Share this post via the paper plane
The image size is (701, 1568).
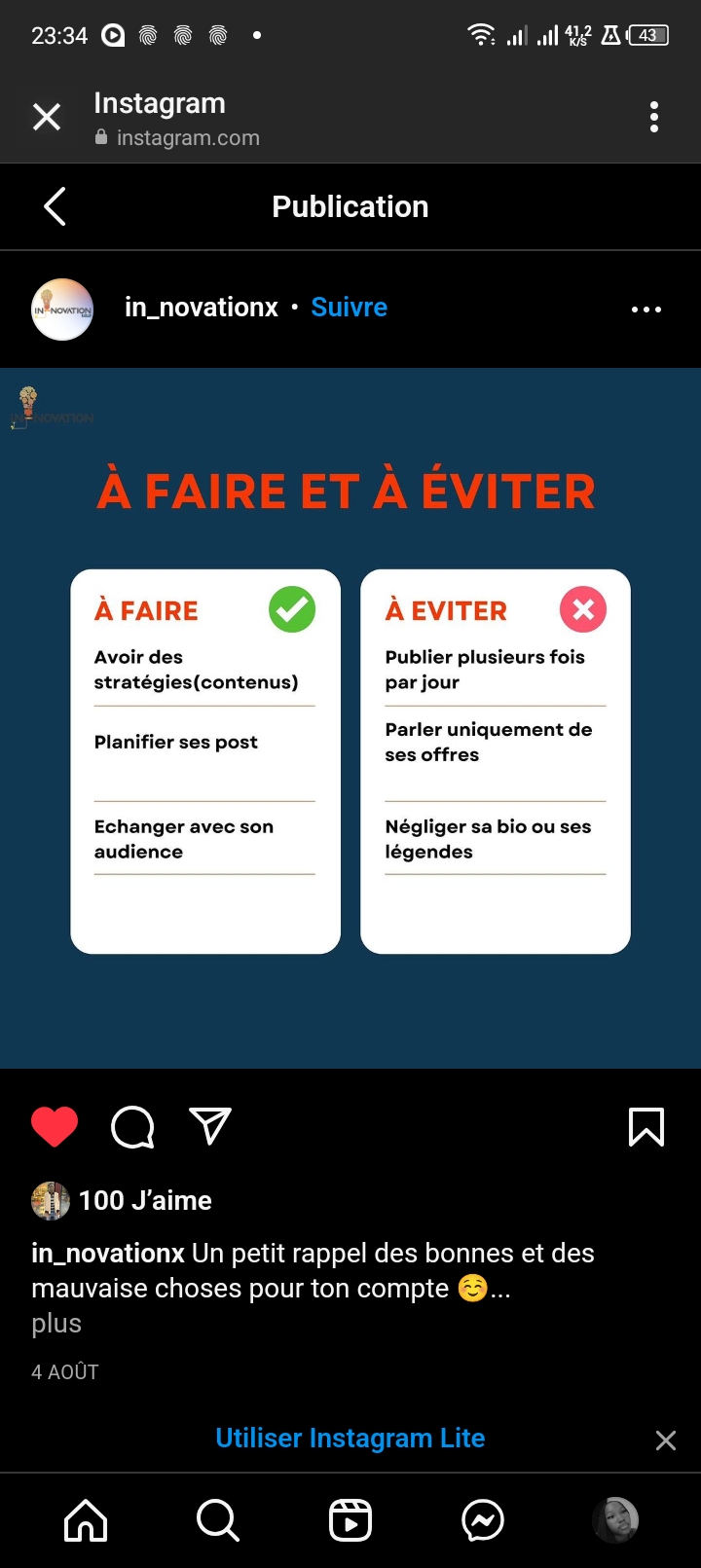pyautogui.click(x=210, y=1126)
